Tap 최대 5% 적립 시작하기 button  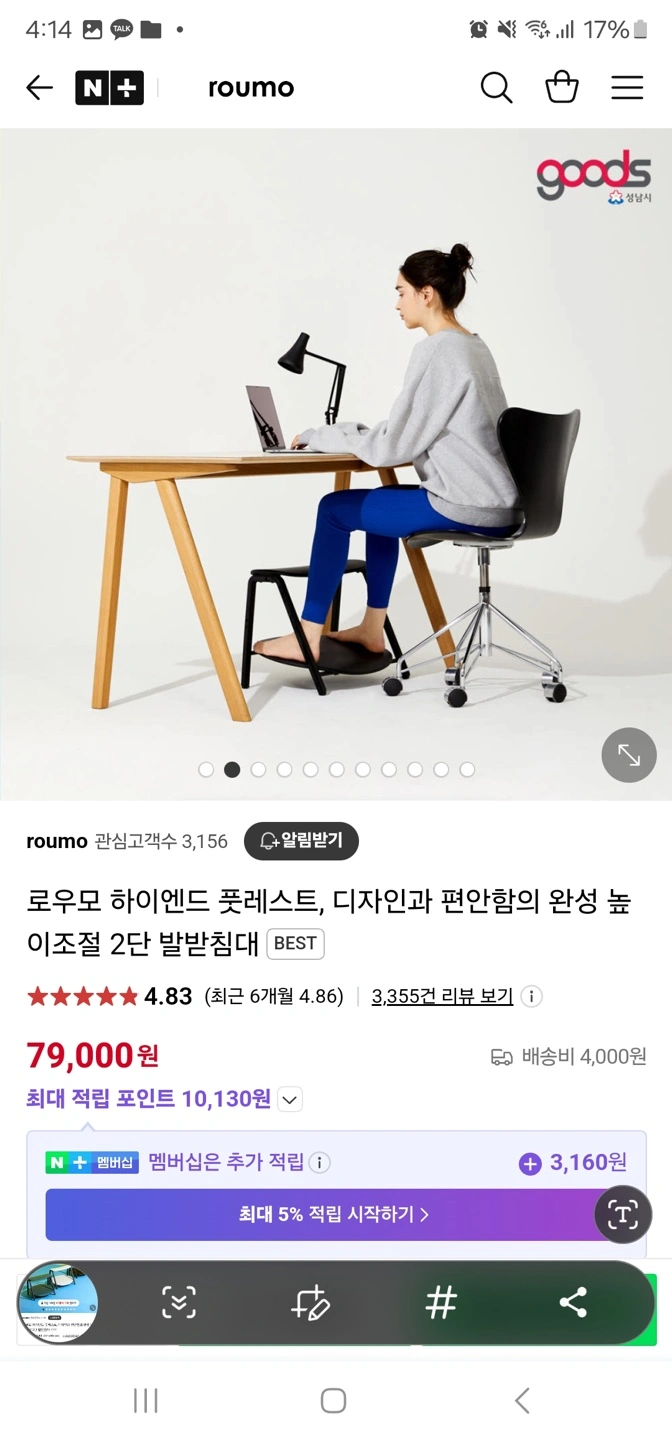point(335,1215)
